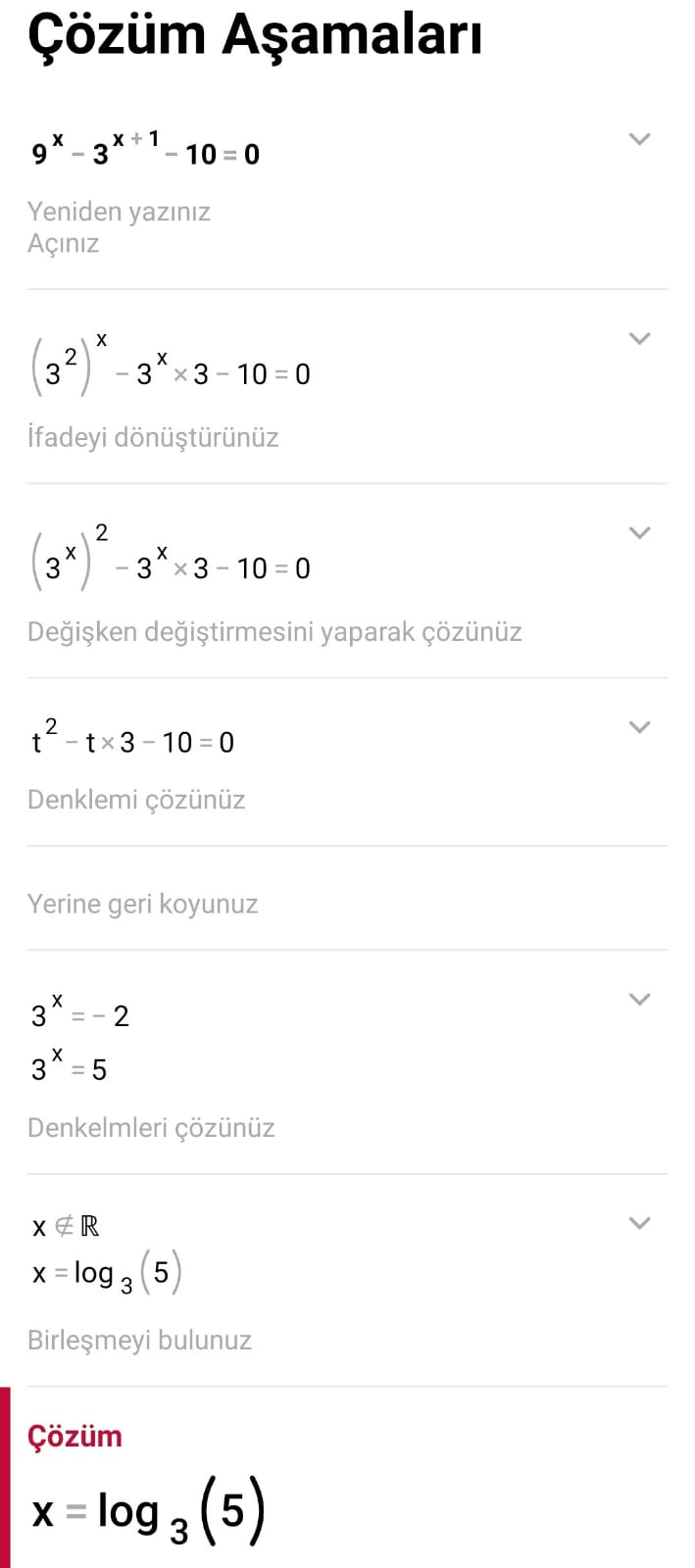Expand the 'Birleşmeyi bulunuz' step
This screenshot has height=1568, width=695.
tap(639, 1223)
